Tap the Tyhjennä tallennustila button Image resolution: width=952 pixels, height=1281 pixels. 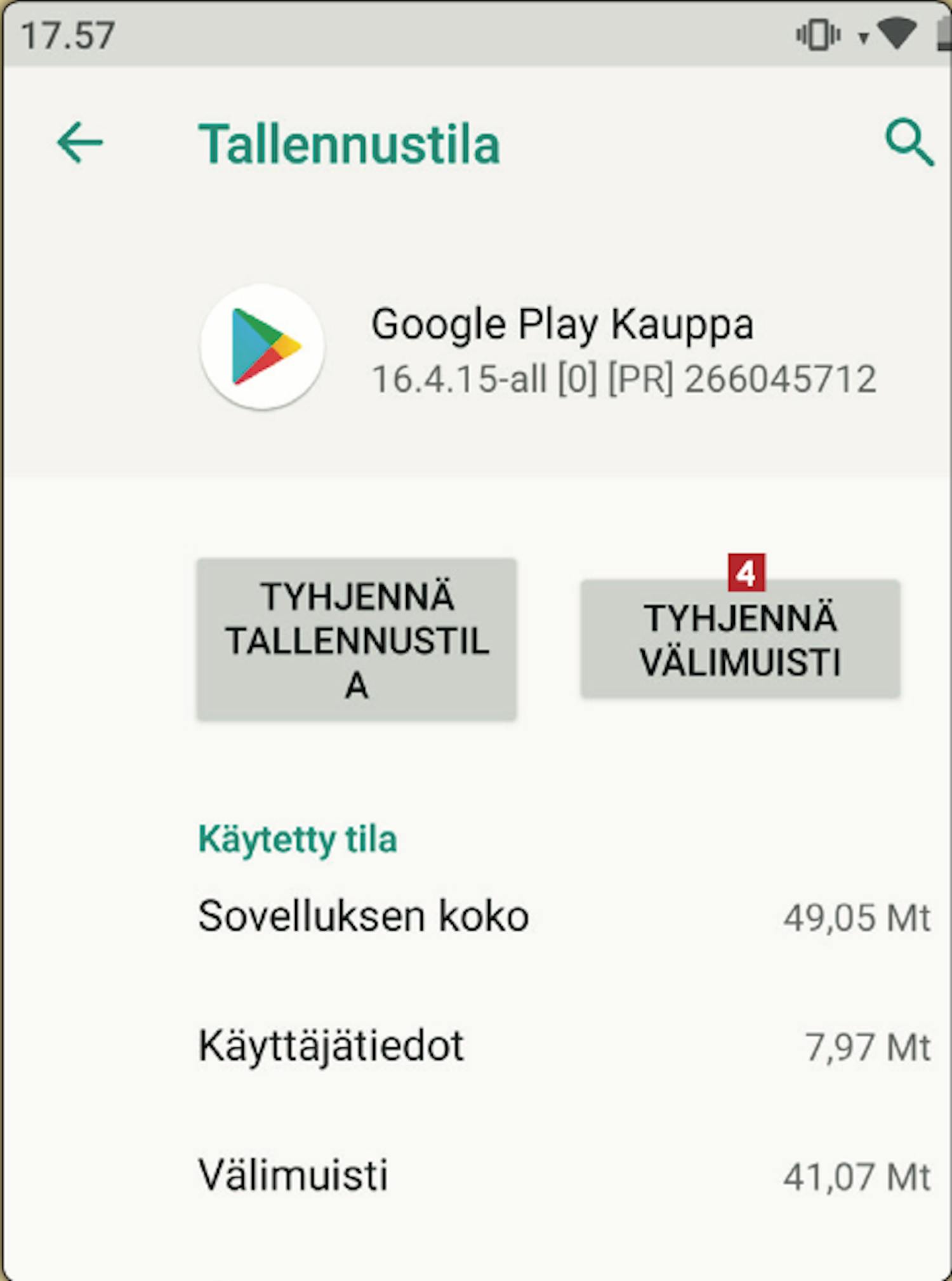[357, 640]
